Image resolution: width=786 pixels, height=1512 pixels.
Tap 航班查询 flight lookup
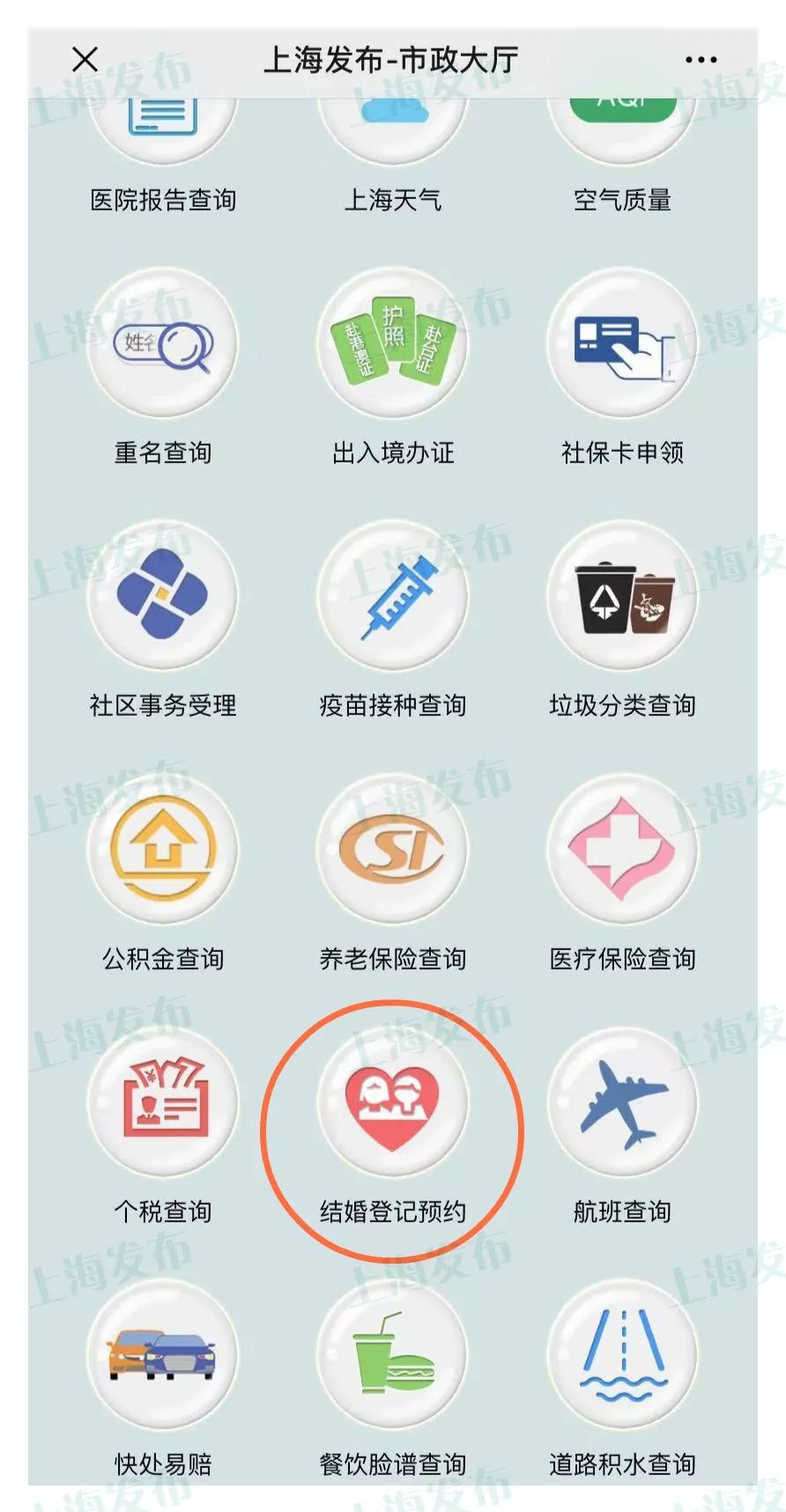(x=622, y=1103)
